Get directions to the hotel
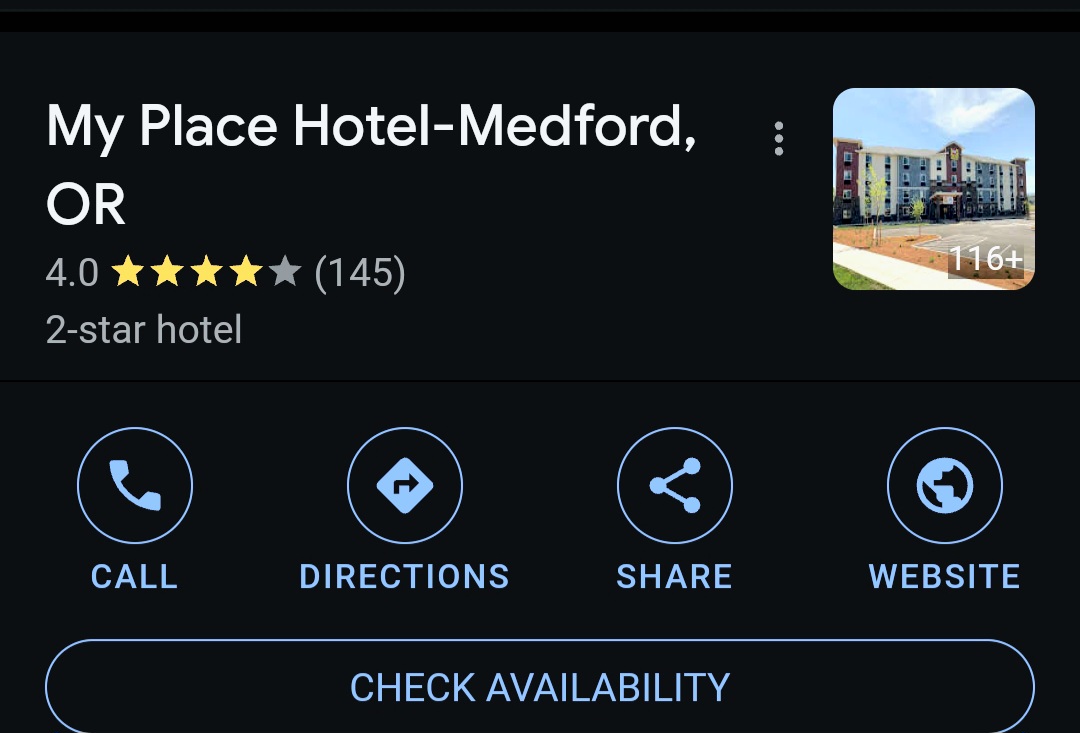Screen dimensions: 1080x733 point(404,486)
